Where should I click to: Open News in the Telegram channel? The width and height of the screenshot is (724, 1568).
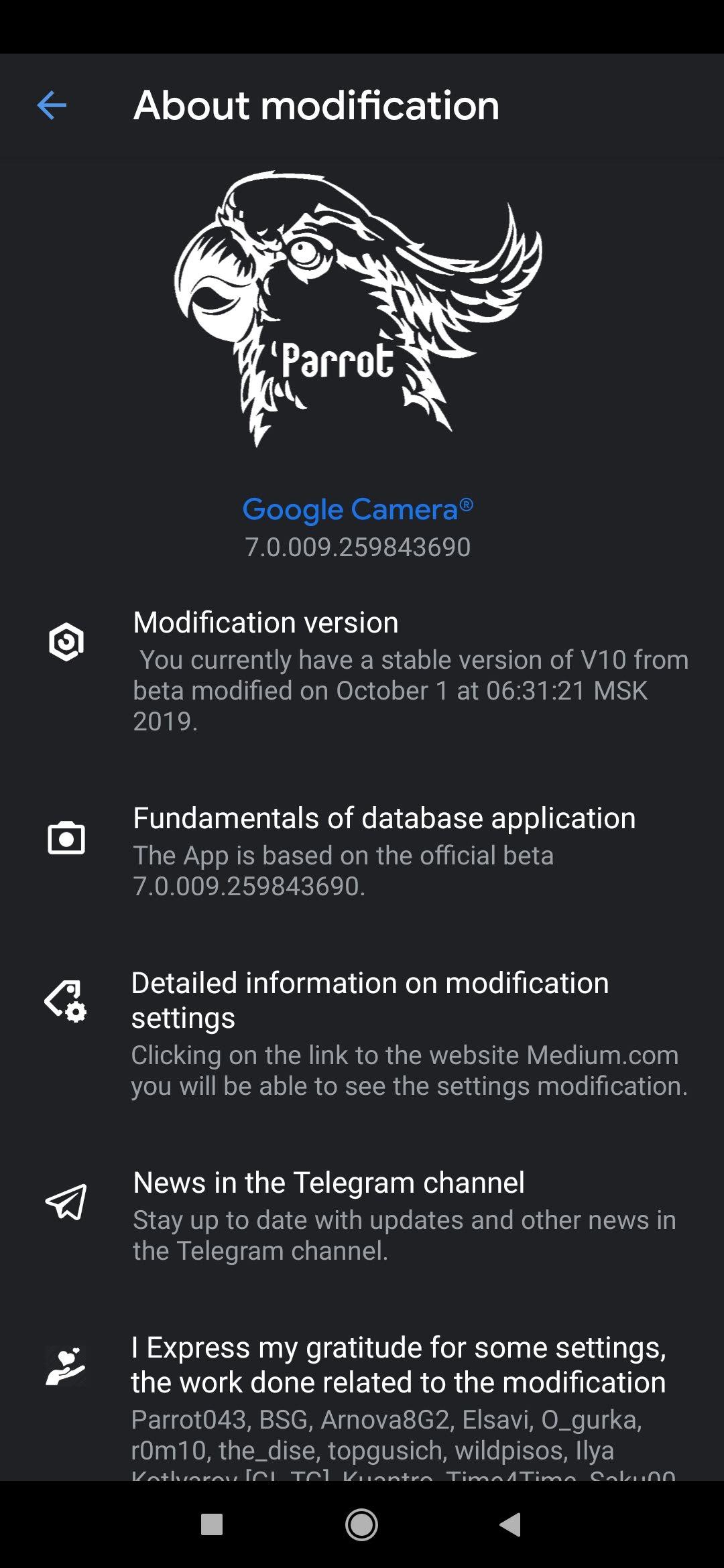(362, 1216)
